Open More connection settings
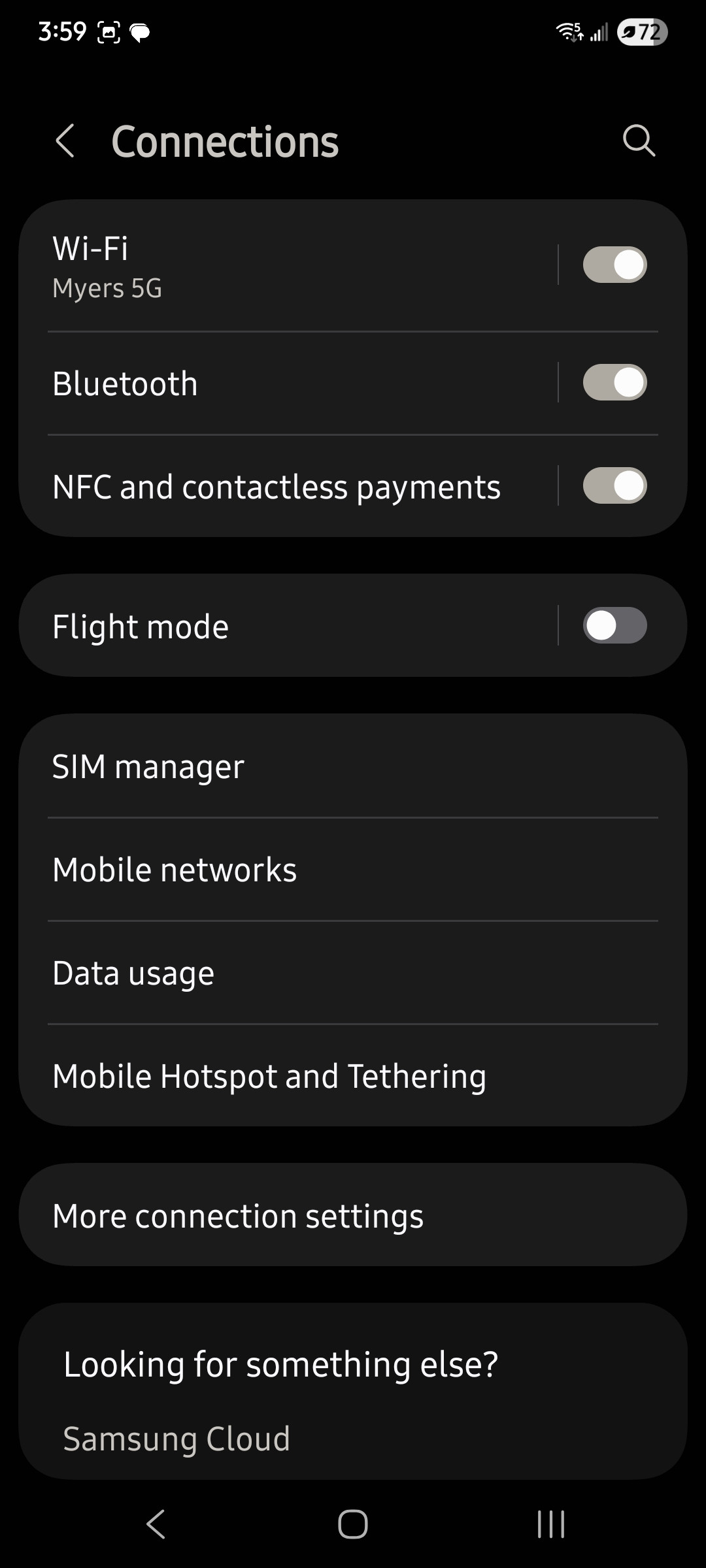The width and height of the screenshot is (706, 1568). (x=353, y=1216)
